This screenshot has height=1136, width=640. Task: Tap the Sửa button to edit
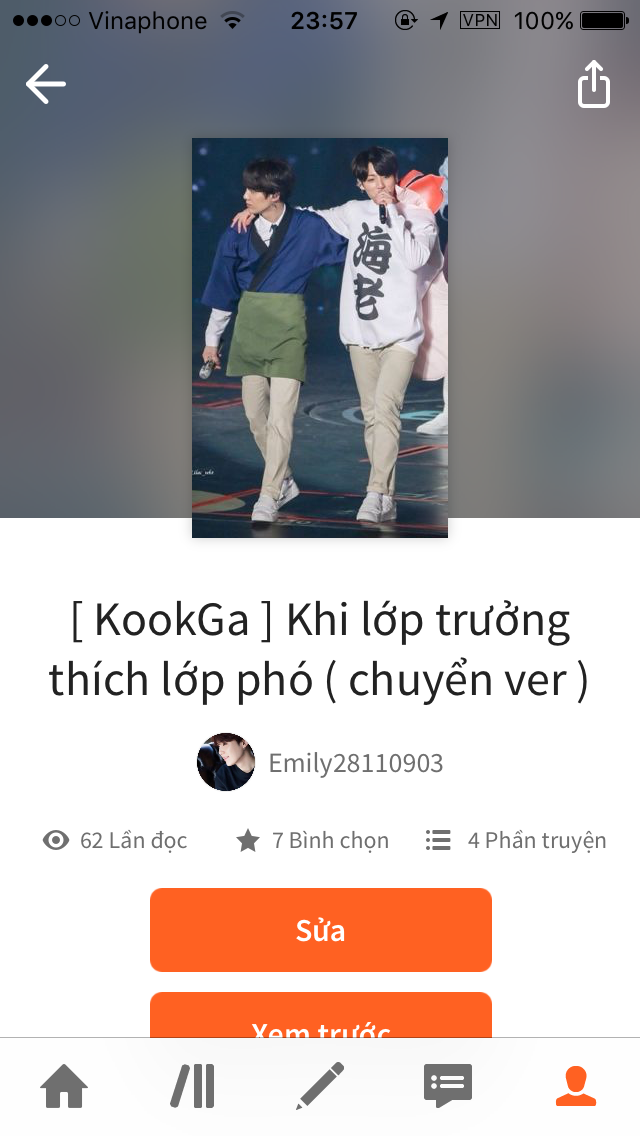320,930
